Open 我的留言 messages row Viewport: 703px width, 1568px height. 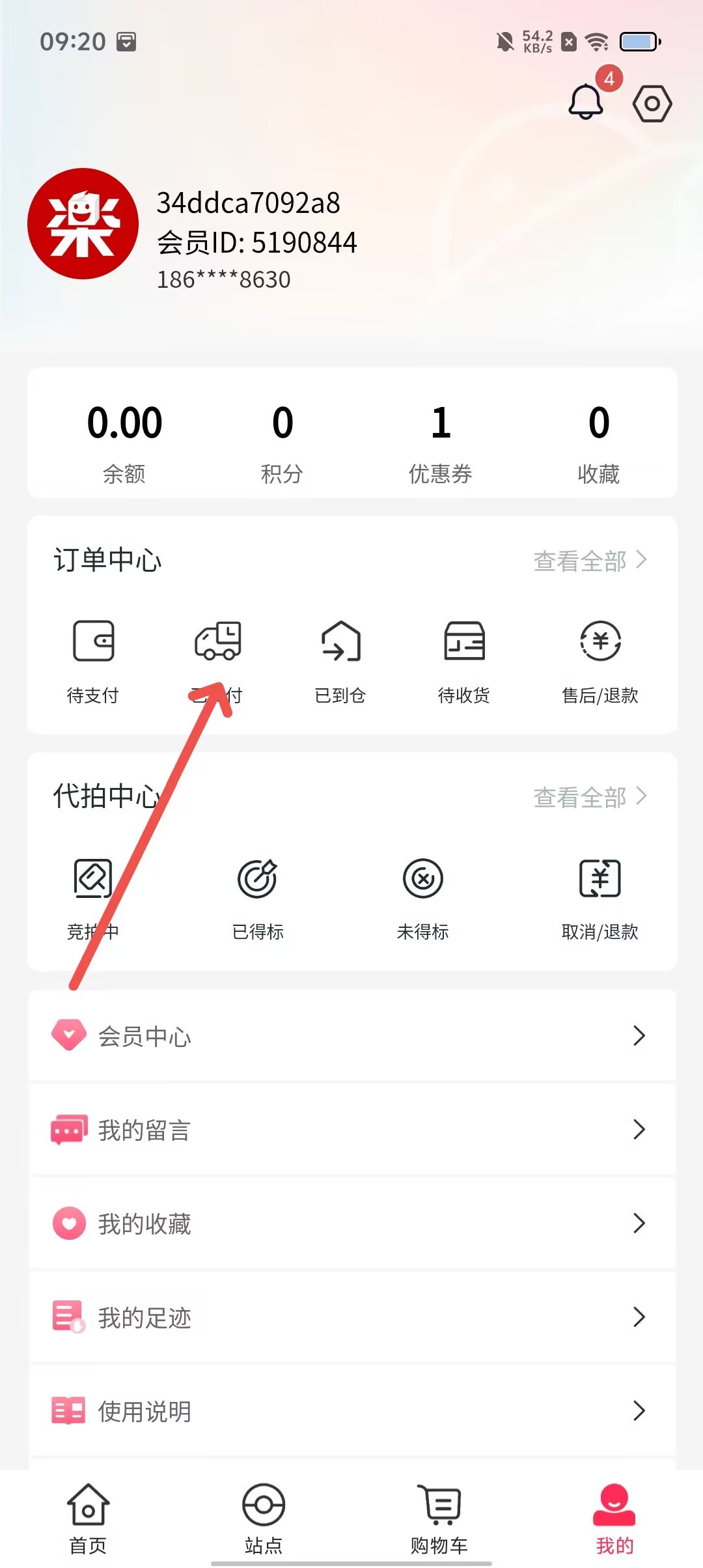(351, 1130)
